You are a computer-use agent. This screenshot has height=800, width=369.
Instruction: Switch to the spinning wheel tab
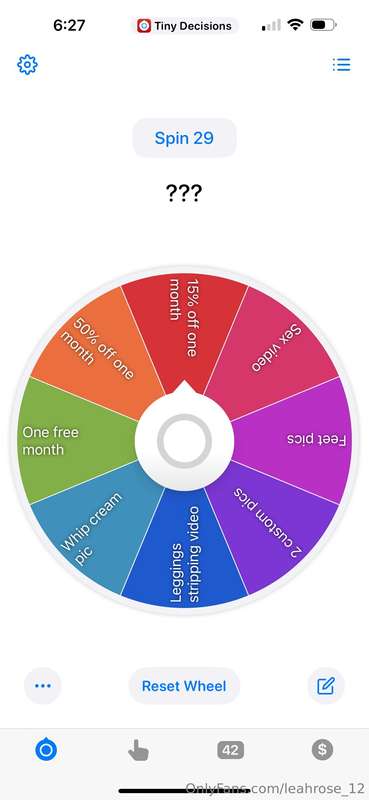pos(46,749)
